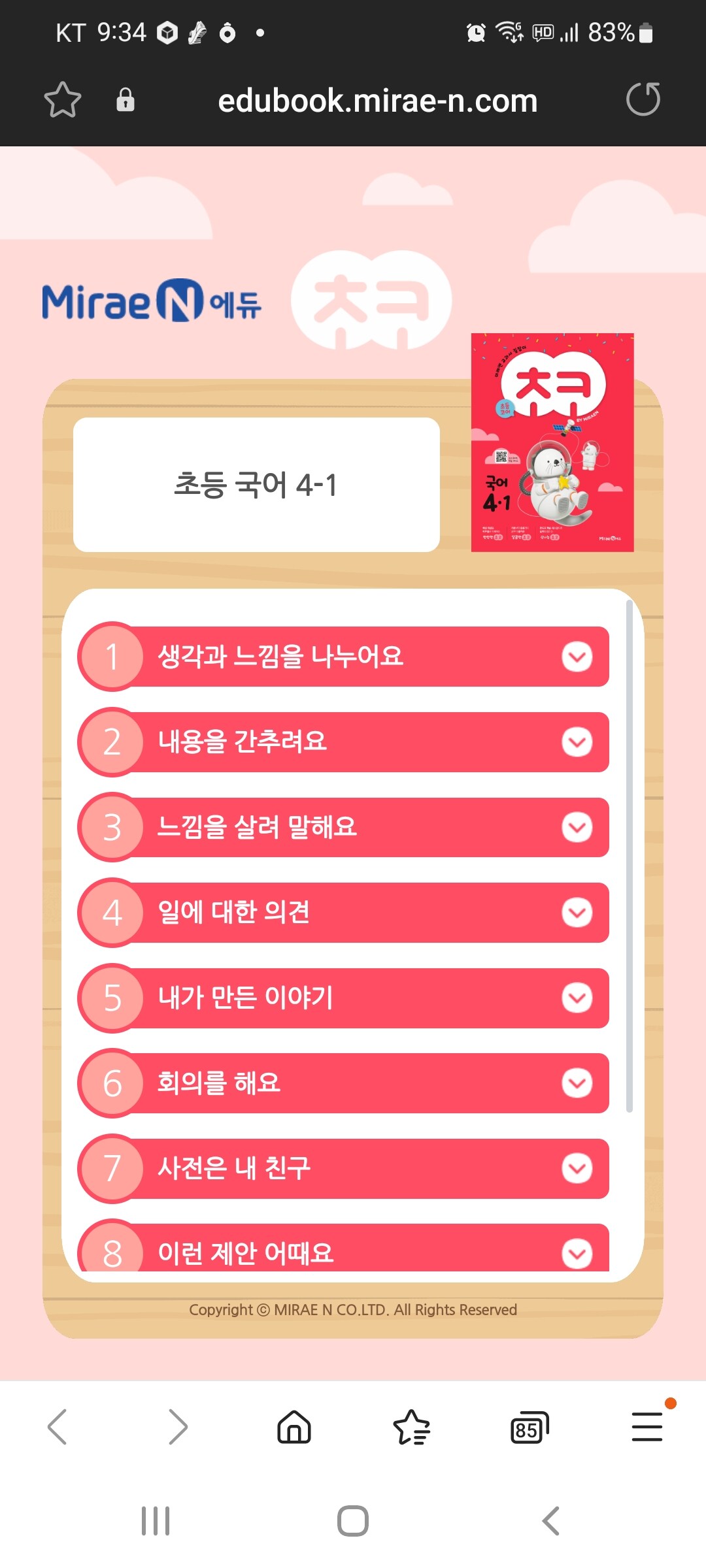Open the bookmarks list
The image size is (706, 1568).
click(411, 1427)
